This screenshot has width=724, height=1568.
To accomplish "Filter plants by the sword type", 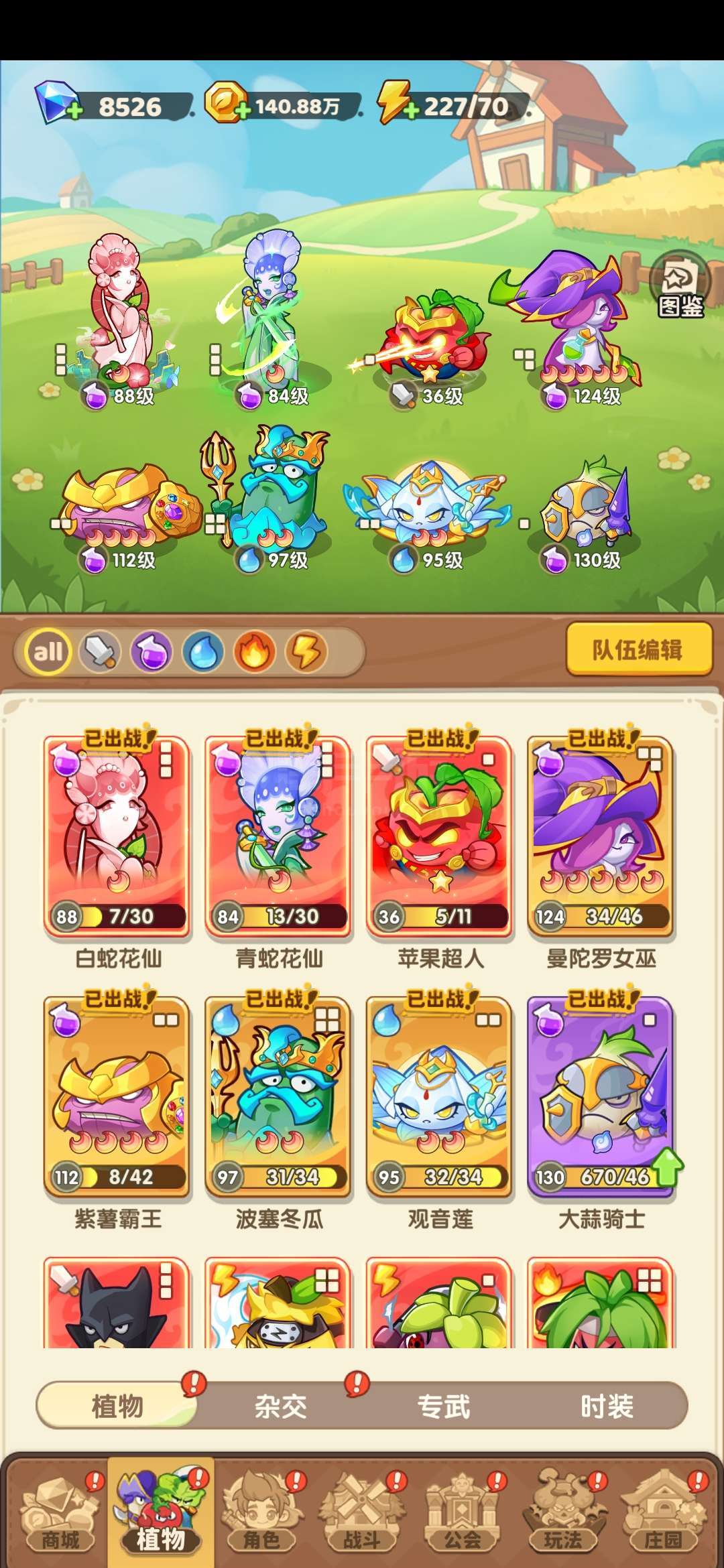I will coord(100,651).
